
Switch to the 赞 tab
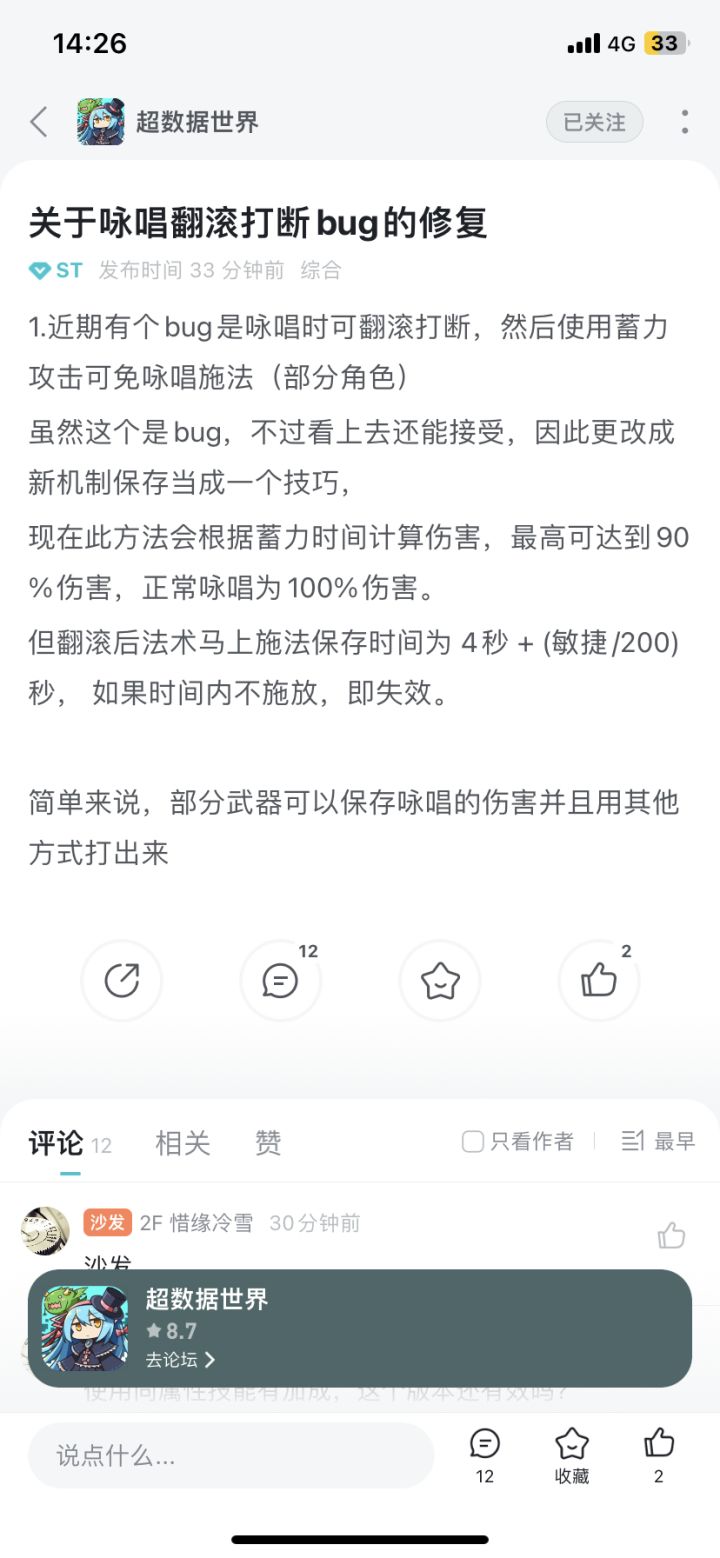[x=268, y=1143]
